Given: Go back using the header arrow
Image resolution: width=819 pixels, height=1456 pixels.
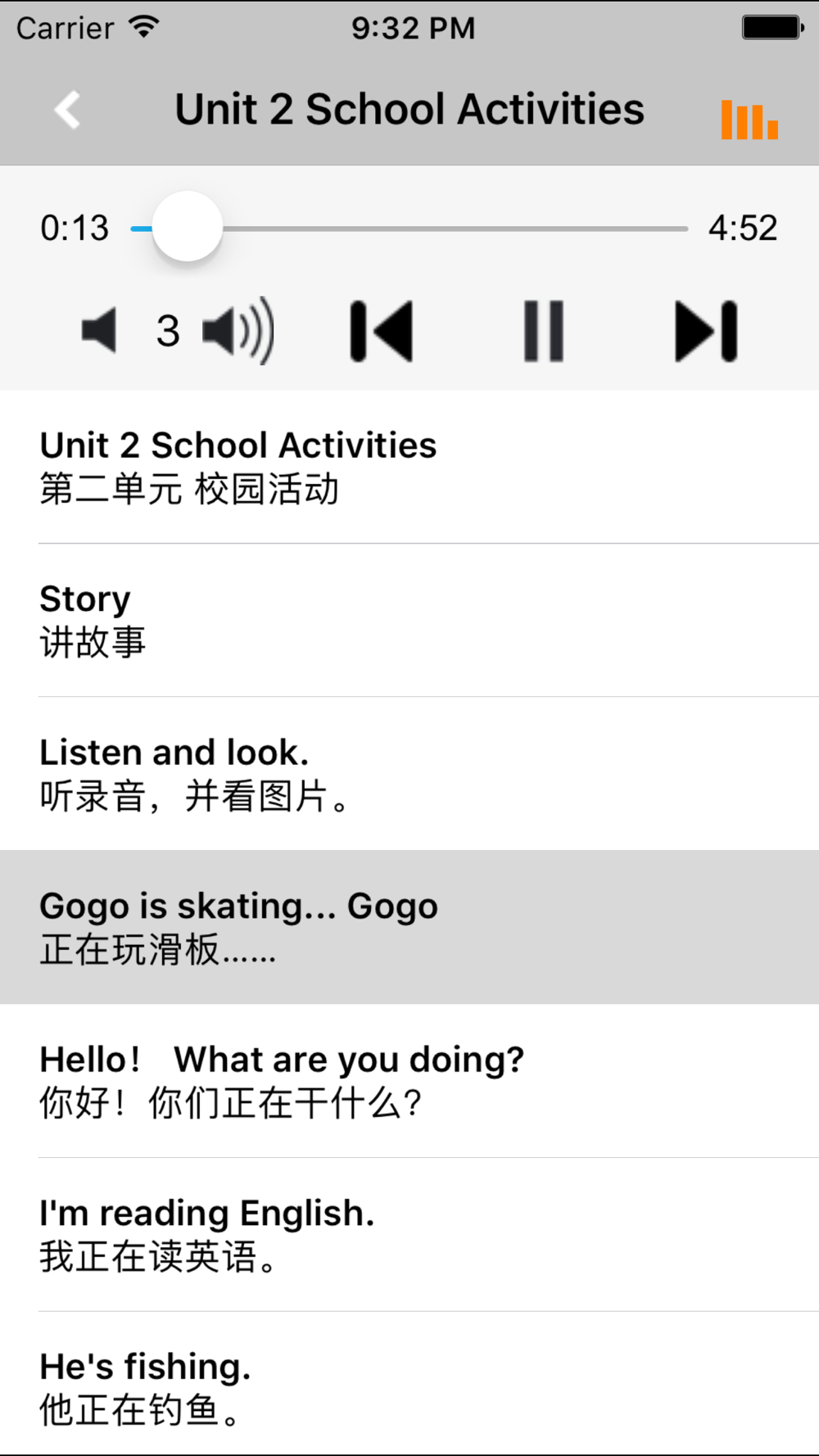Looking at the screenshot, I should 67,110.
